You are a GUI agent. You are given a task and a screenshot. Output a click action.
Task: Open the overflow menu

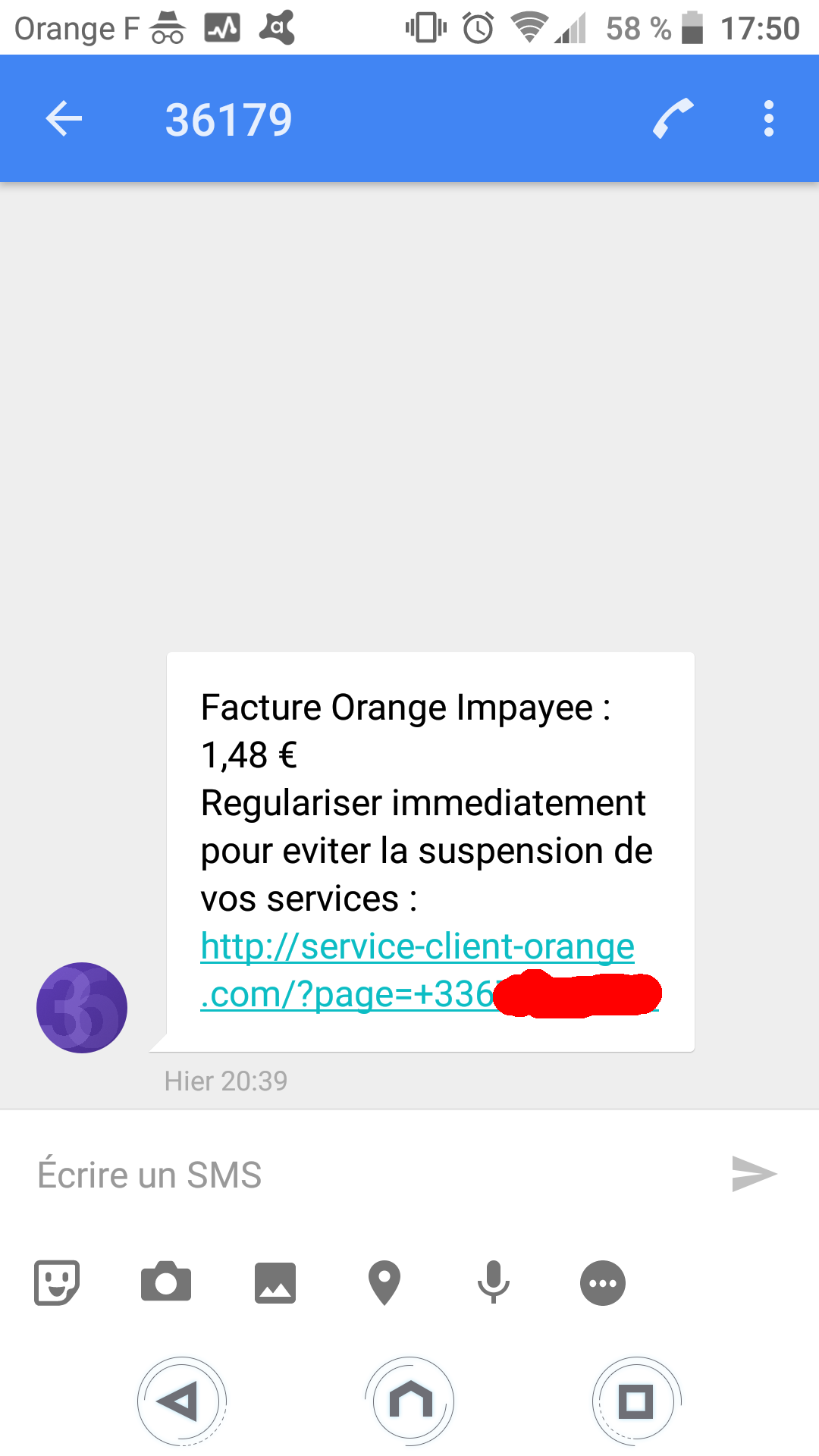tap(768, 119)
